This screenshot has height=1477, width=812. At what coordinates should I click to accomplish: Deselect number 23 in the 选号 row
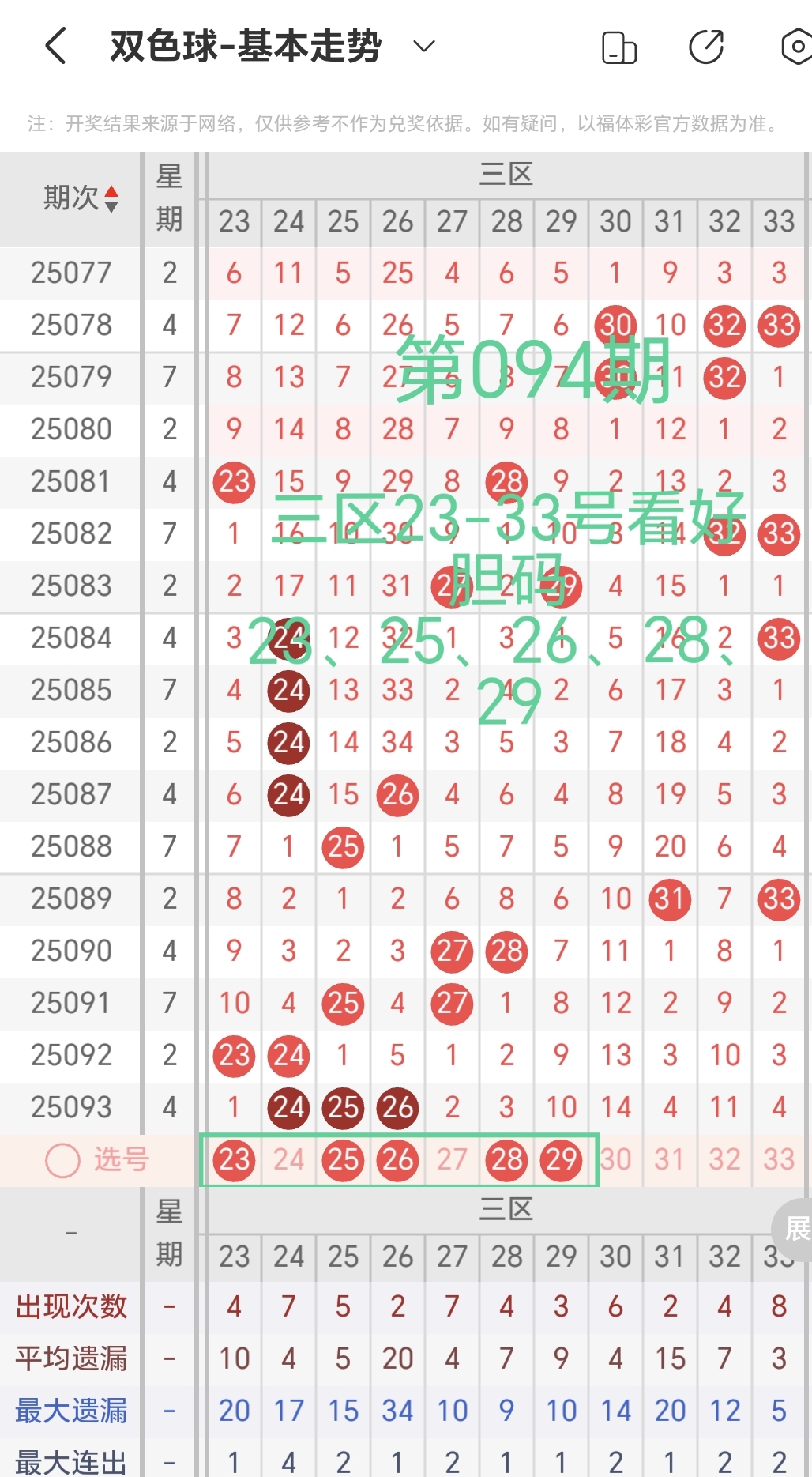click(233, 1160)
